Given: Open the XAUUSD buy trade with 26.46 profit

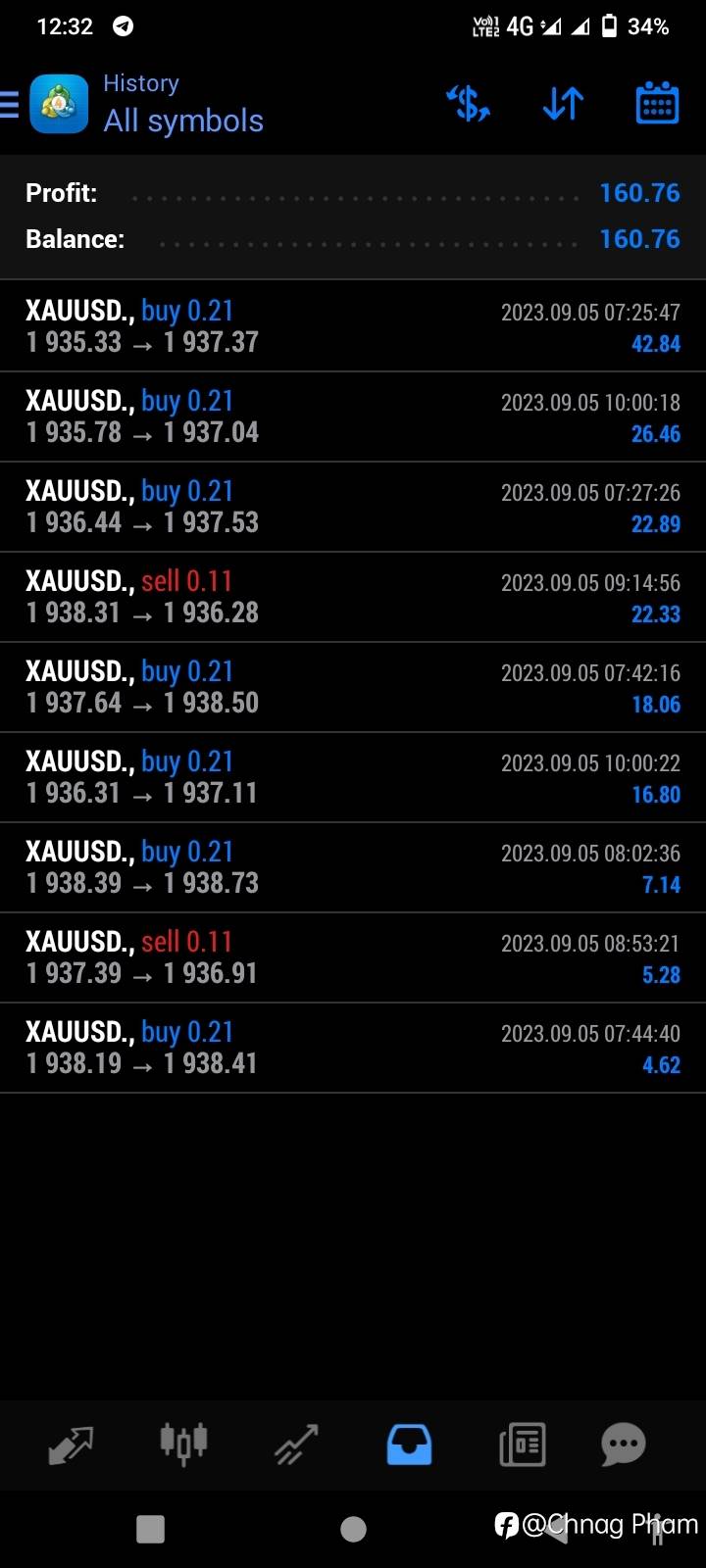Looking at the screenshot, I should 353,416.
